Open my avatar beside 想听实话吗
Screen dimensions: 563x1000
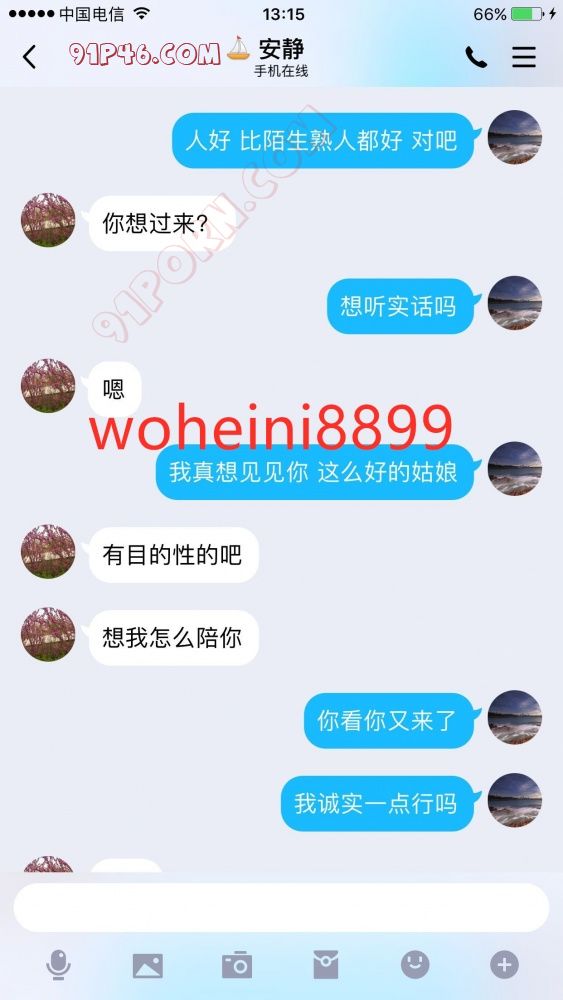(515, 303)
